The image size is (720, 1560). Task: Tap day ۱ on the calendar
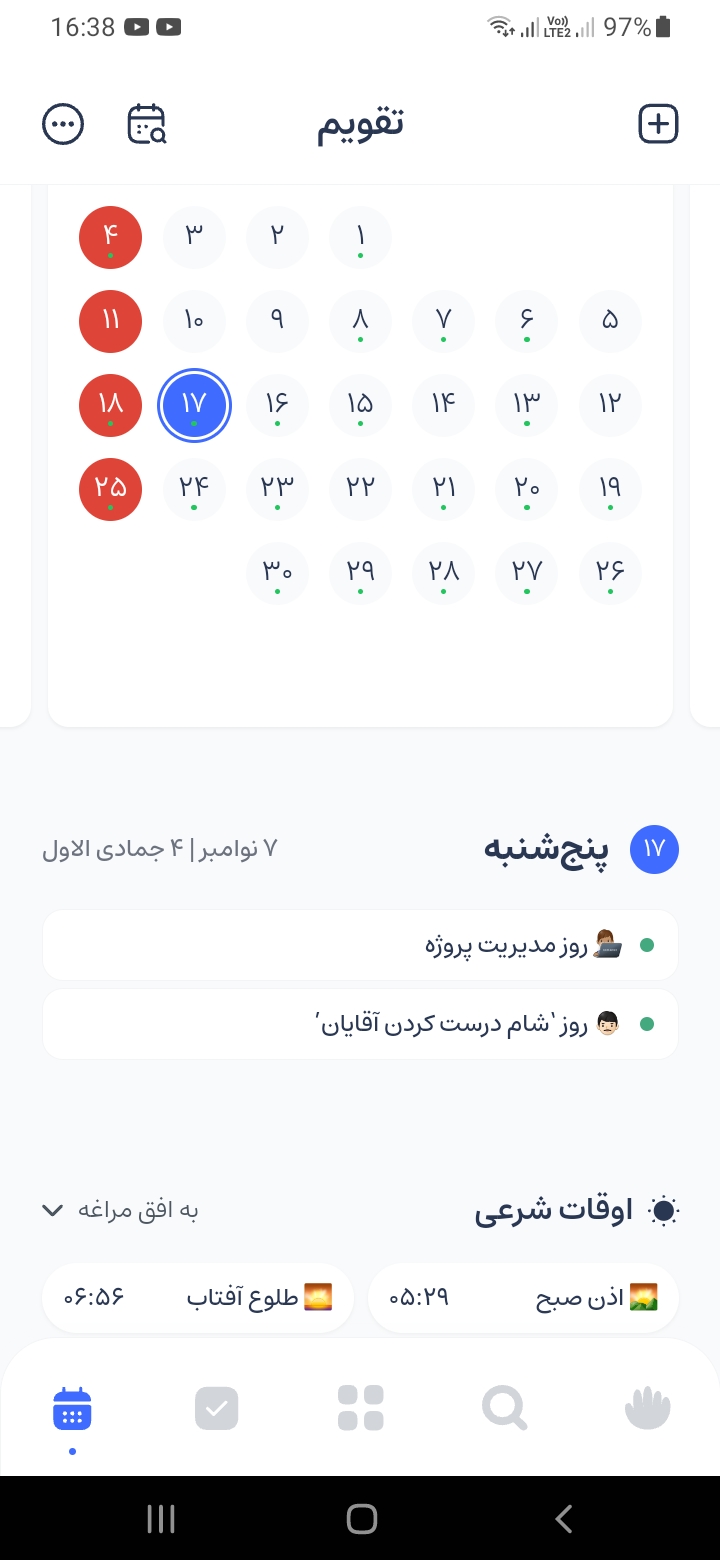[x=360, y=238]
